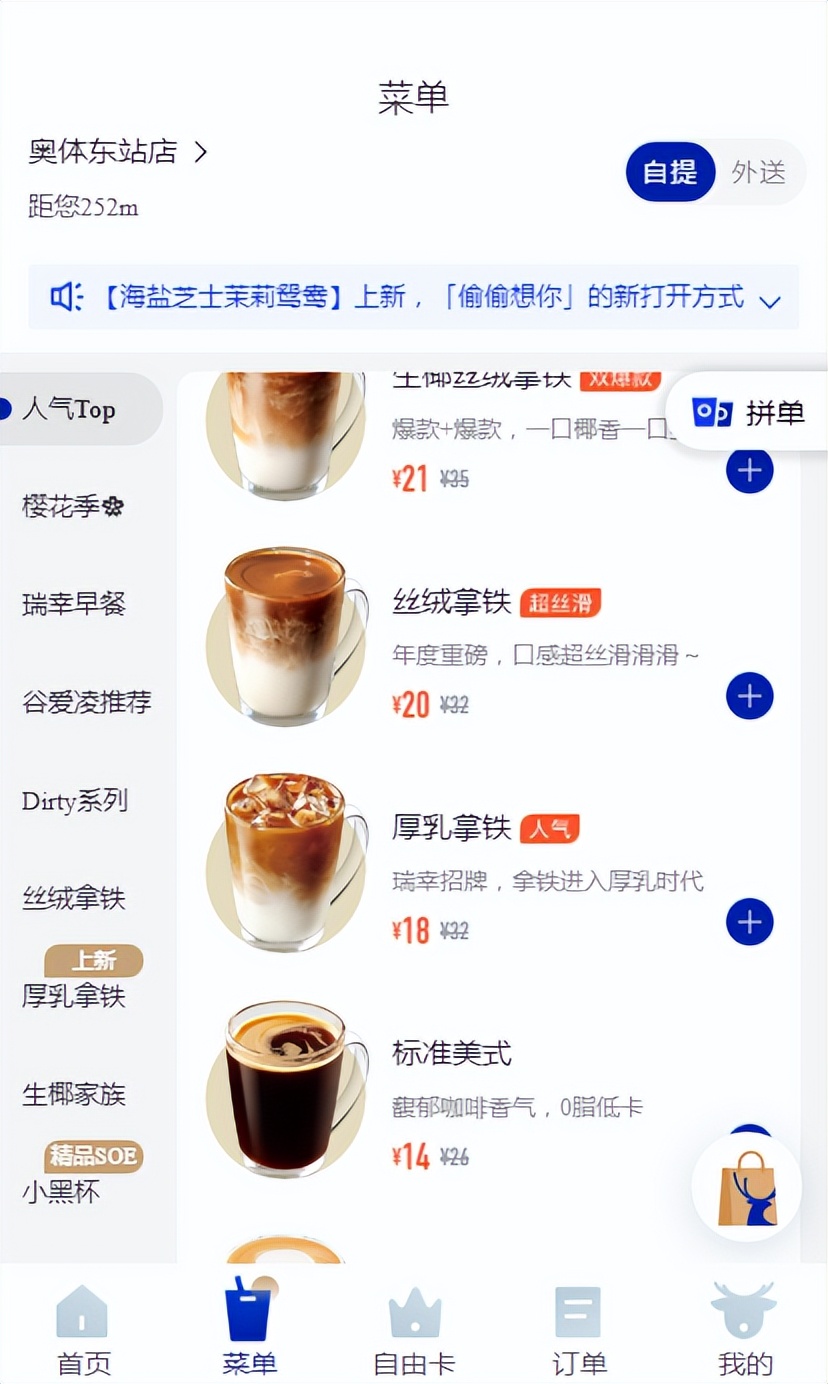Keep 自提 self-pickup selected
This screenshot has width=828, height=1384.
(x=669, y=172)
